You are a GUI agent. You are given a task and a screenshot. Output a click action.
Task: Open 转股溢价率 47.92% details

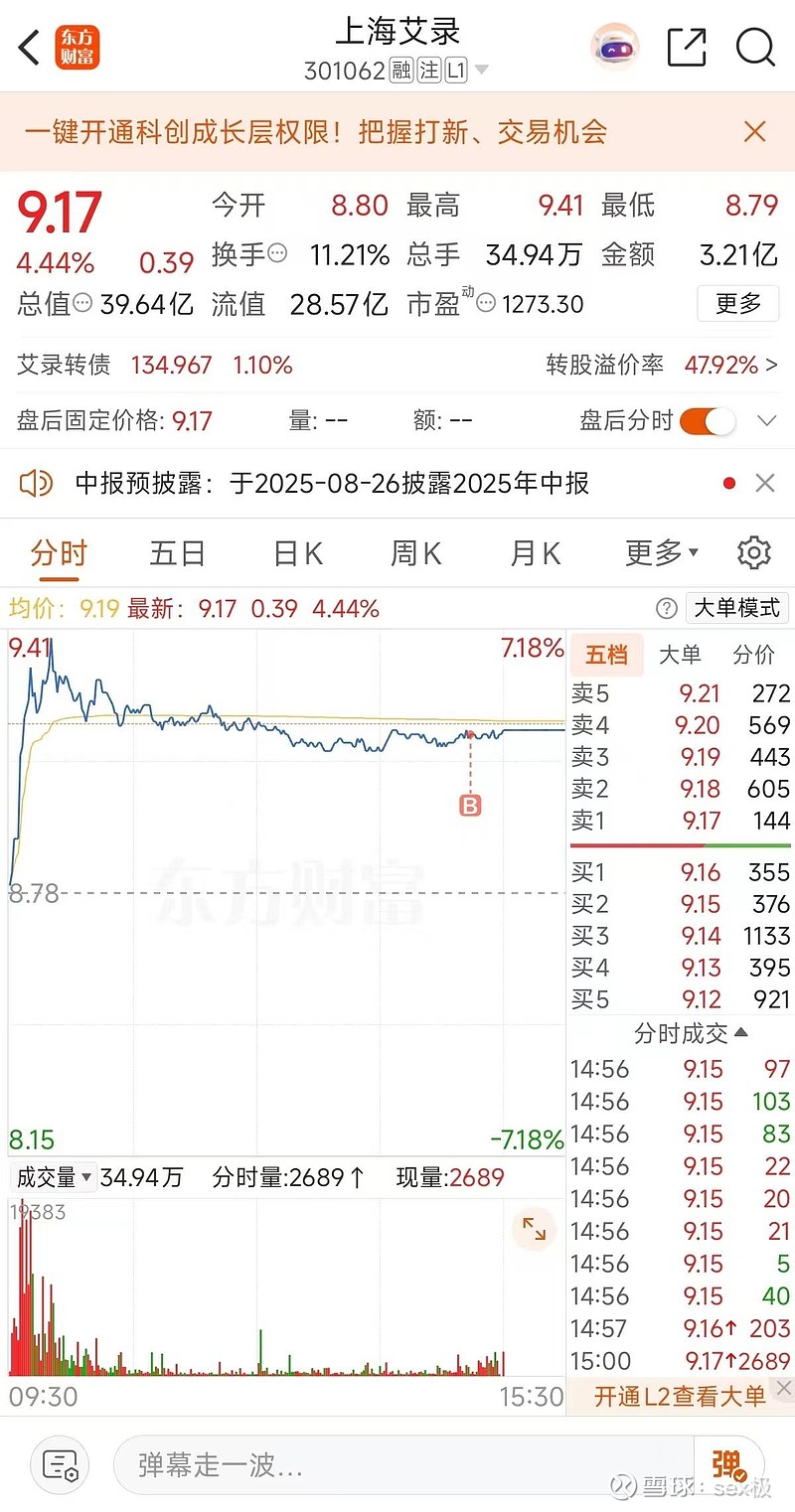click(662, 365)
